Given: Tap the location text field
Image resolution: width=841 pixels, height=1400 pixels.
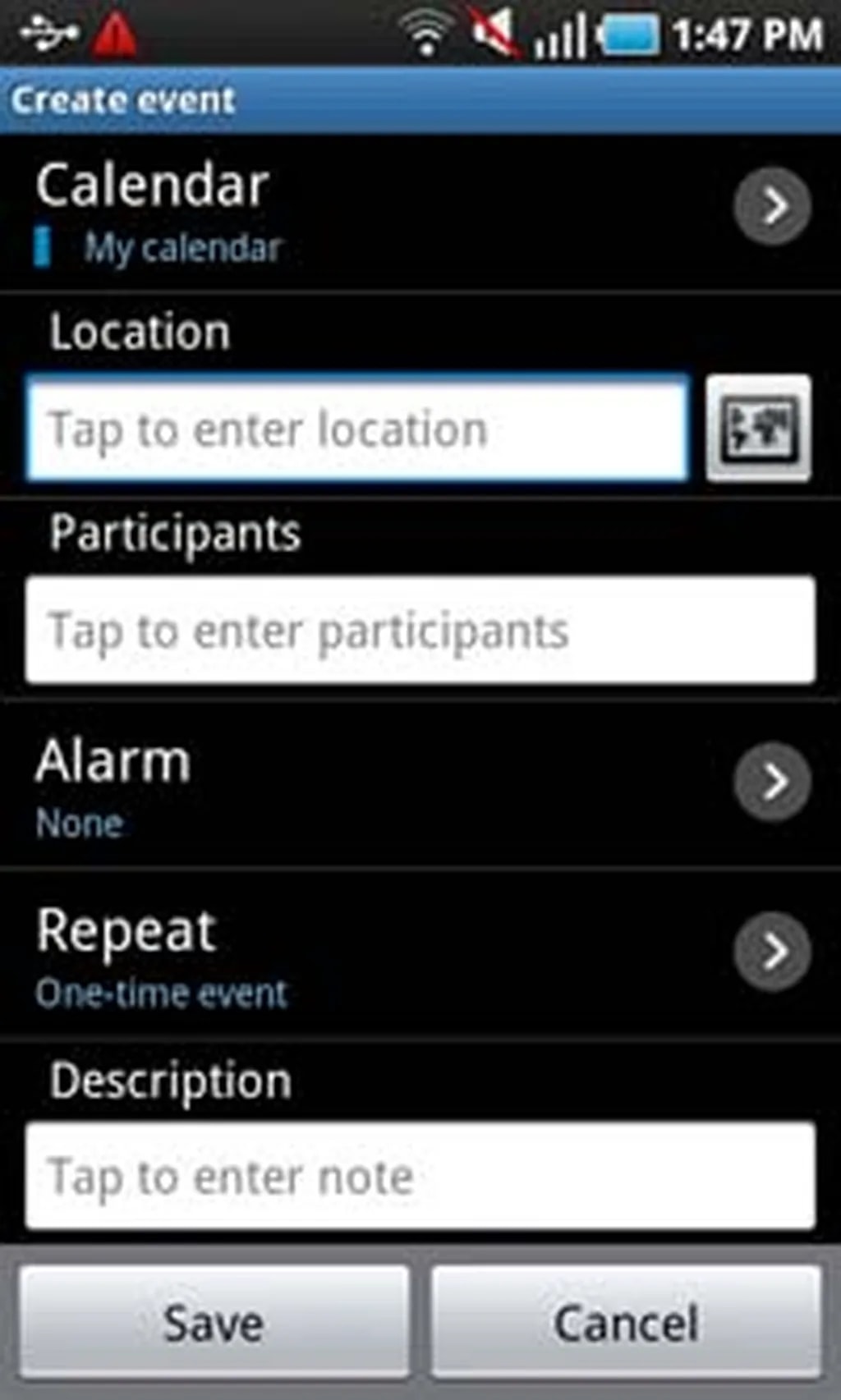Looking at the screenshot, I should click(x=357, y=429).
